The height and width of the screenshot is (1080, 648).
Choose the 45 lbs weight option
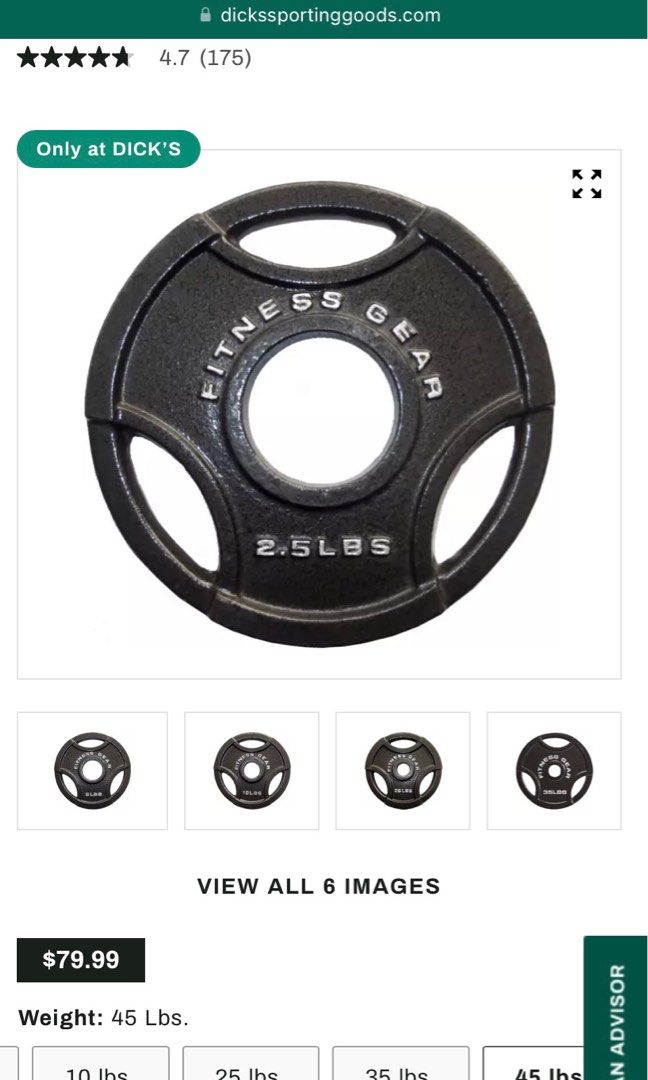point(535,1066)
